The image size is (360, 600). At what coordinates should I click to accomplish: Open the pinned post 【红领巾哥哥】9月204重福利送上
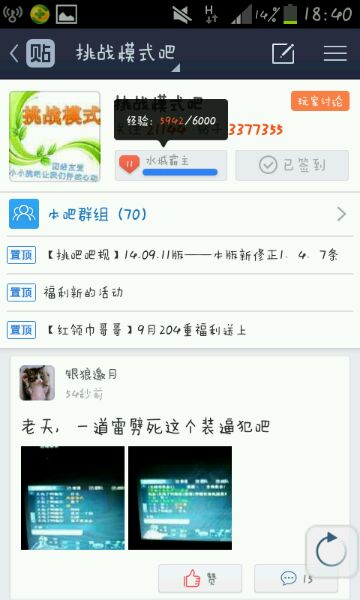coord(180,330)
